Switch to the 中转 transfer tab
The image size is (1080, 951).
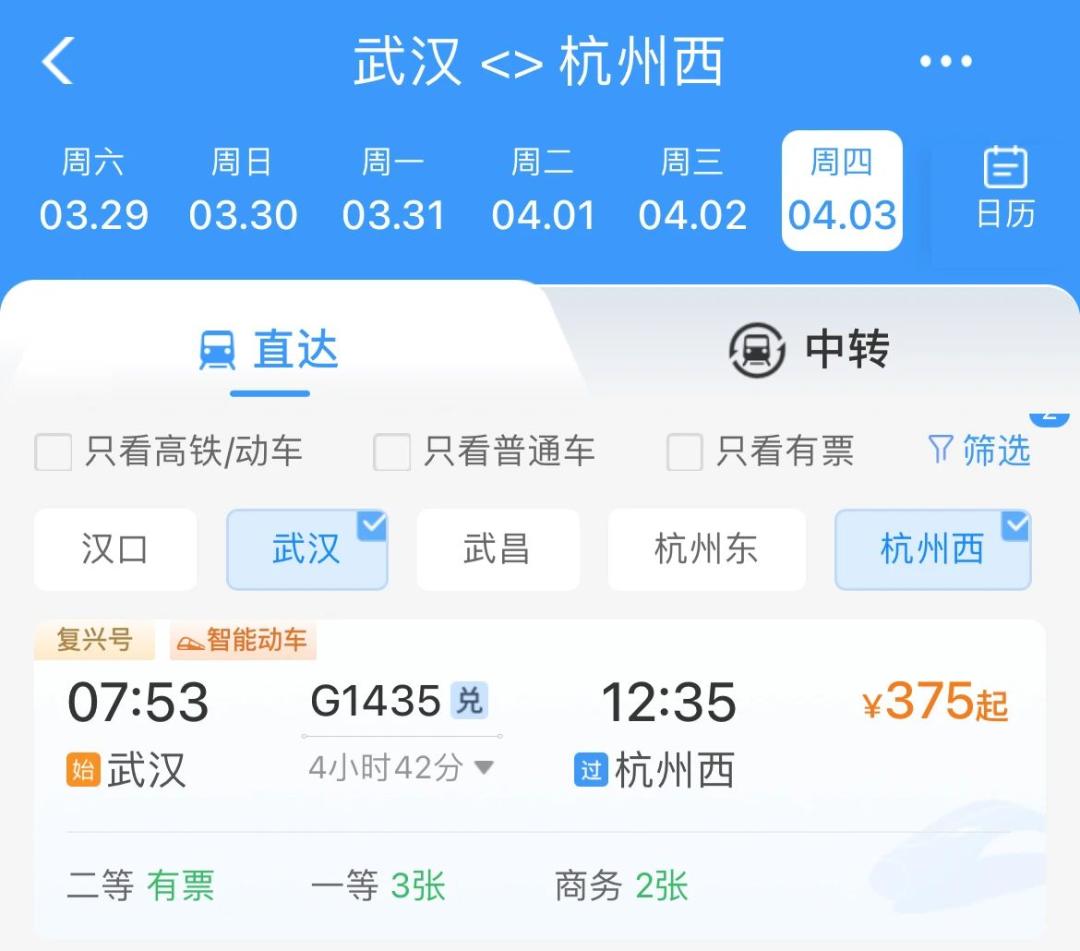pos(809,350)
